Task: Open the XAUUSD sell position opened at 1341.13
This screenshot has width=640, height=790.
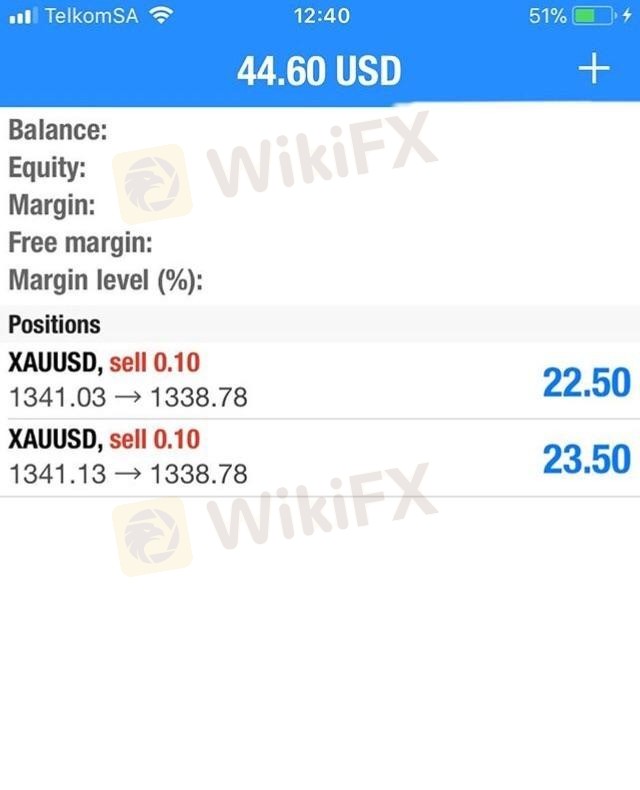Action: [x=320, y=456]
